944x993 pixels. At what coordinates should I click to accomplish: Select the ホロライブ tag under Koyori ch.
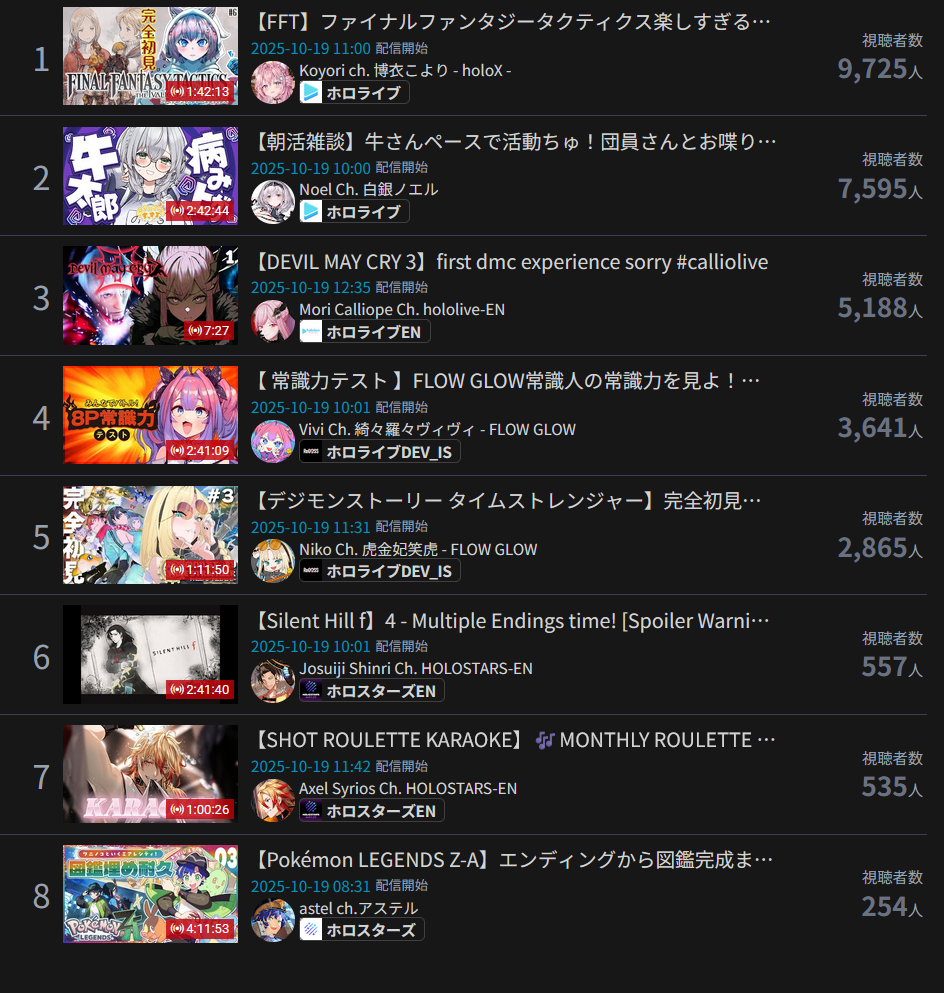[354, 92]
